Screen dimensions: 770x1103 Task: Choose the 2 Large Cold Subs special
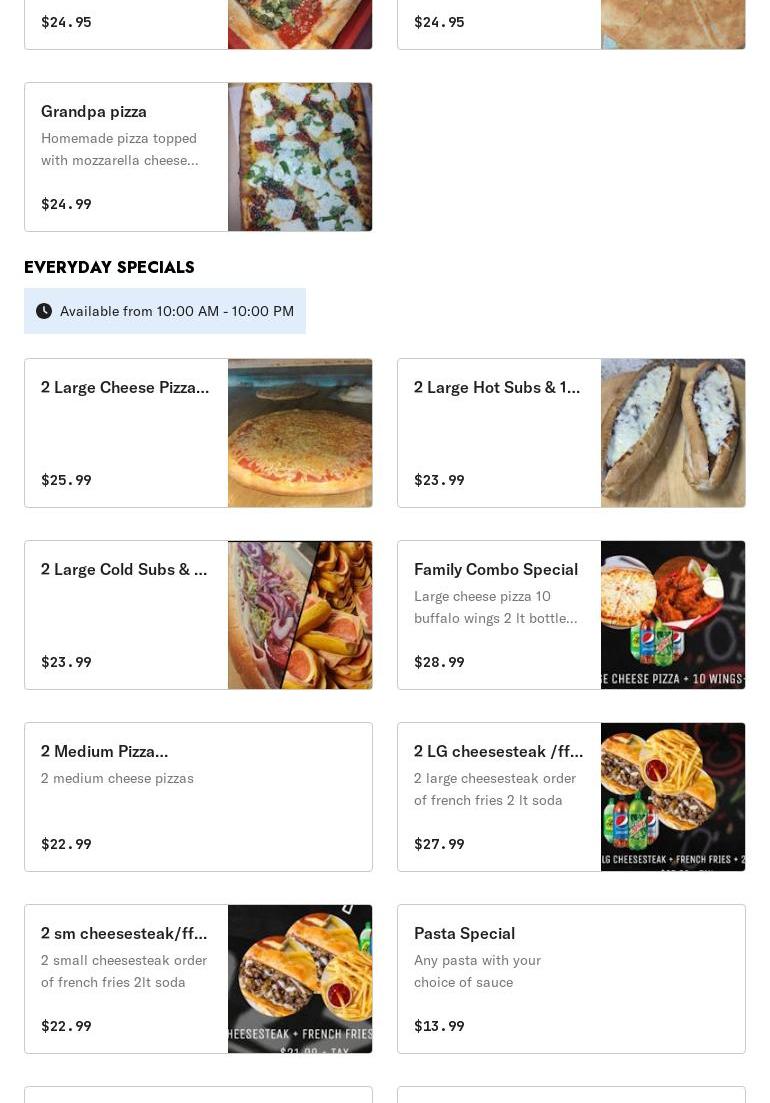click(198, 615)
